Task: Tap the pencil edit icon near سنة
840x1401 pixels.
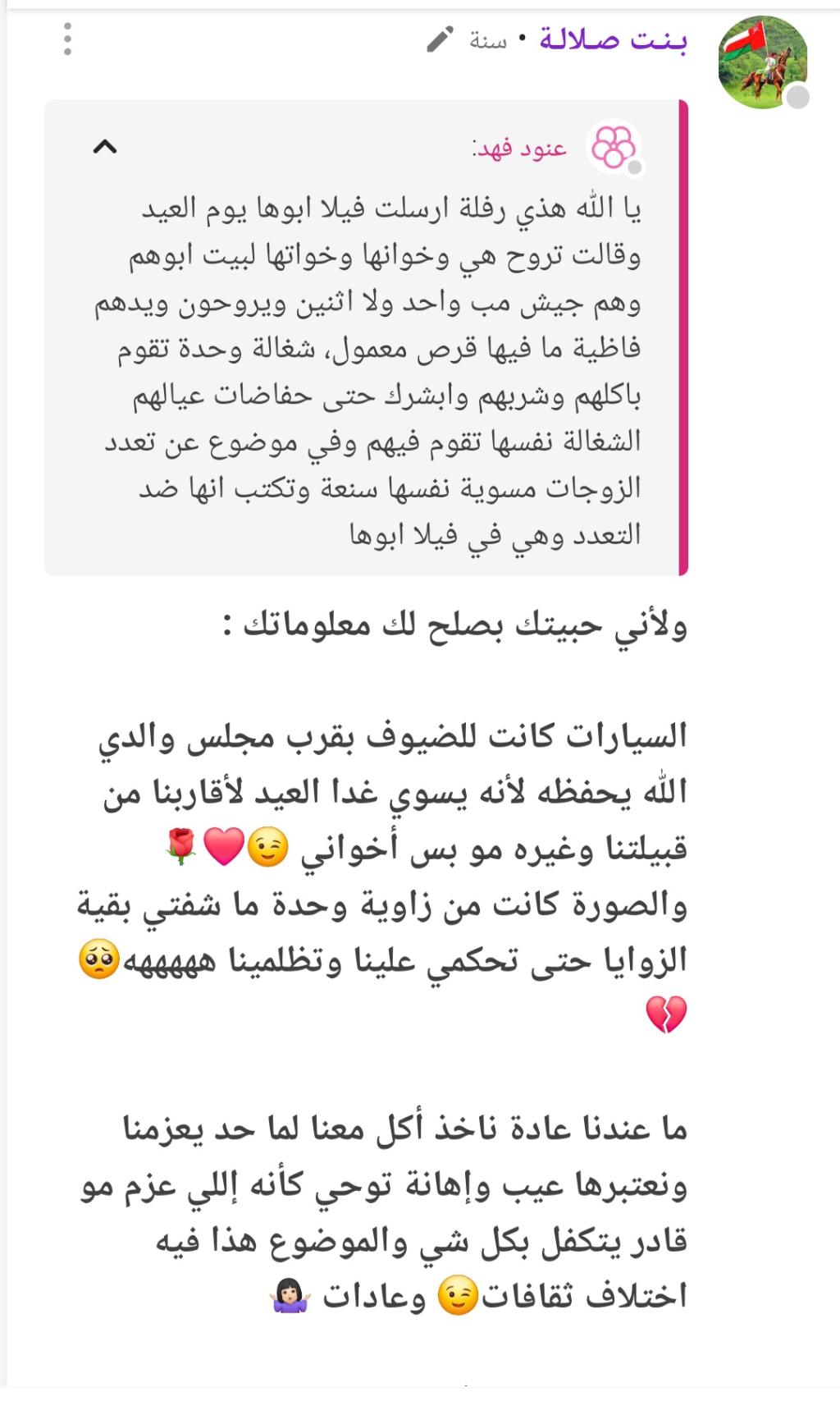Action: coord(440,39)
